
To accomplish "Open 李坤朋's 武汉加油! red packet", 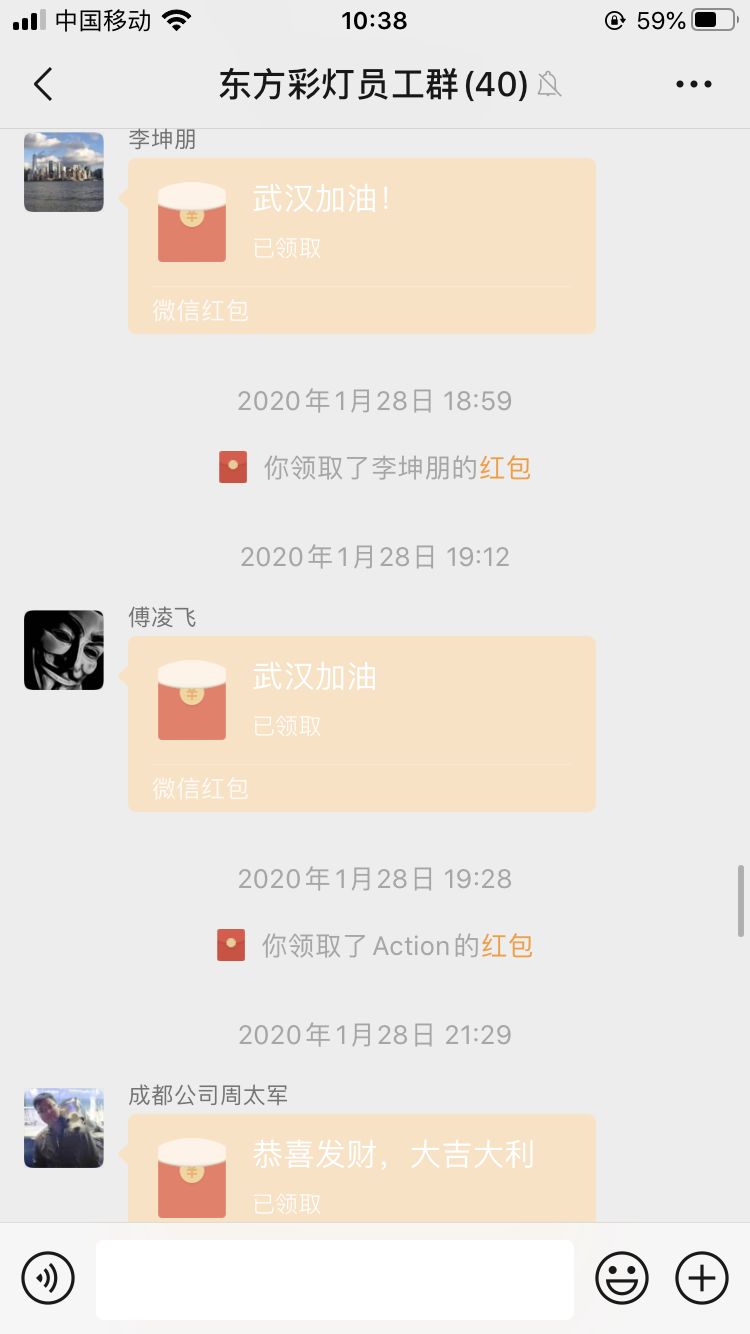I will click(x=361, y=245).
